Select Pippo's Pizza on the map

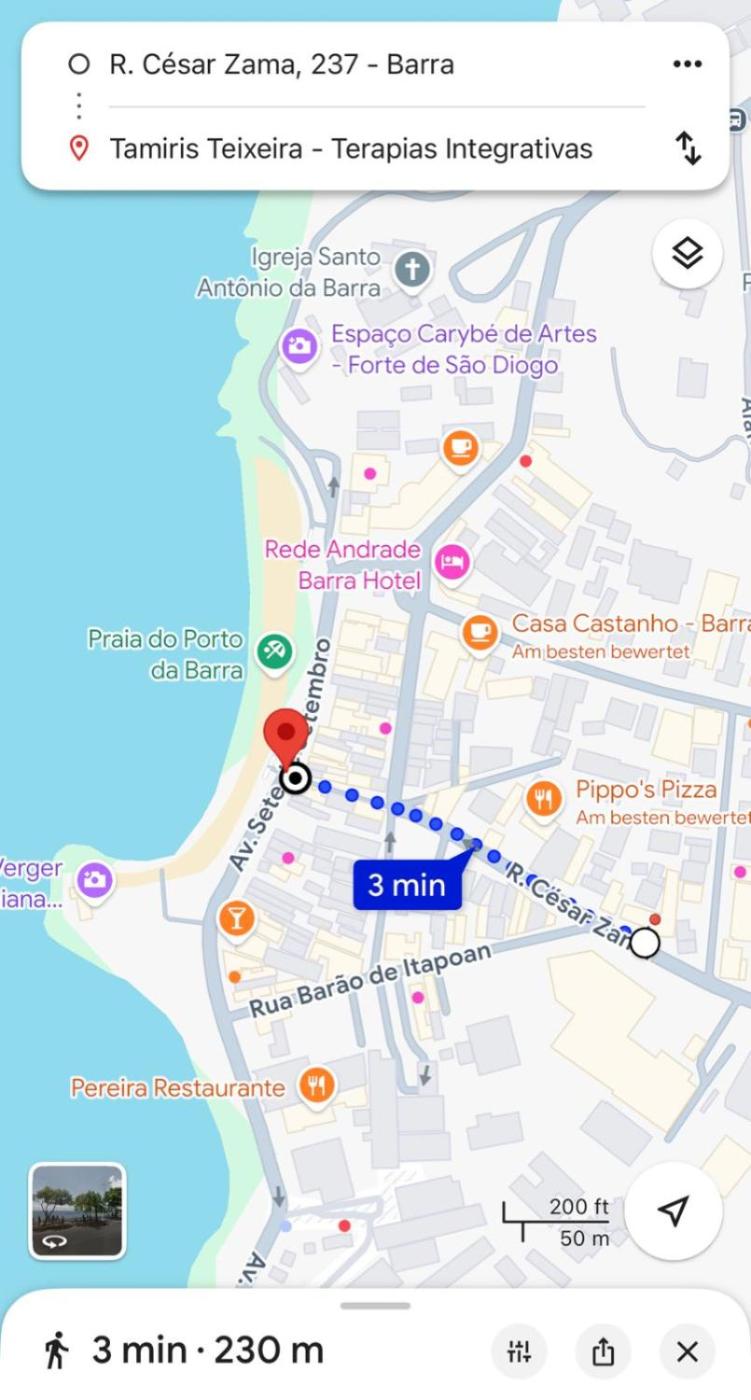[543, 799]
